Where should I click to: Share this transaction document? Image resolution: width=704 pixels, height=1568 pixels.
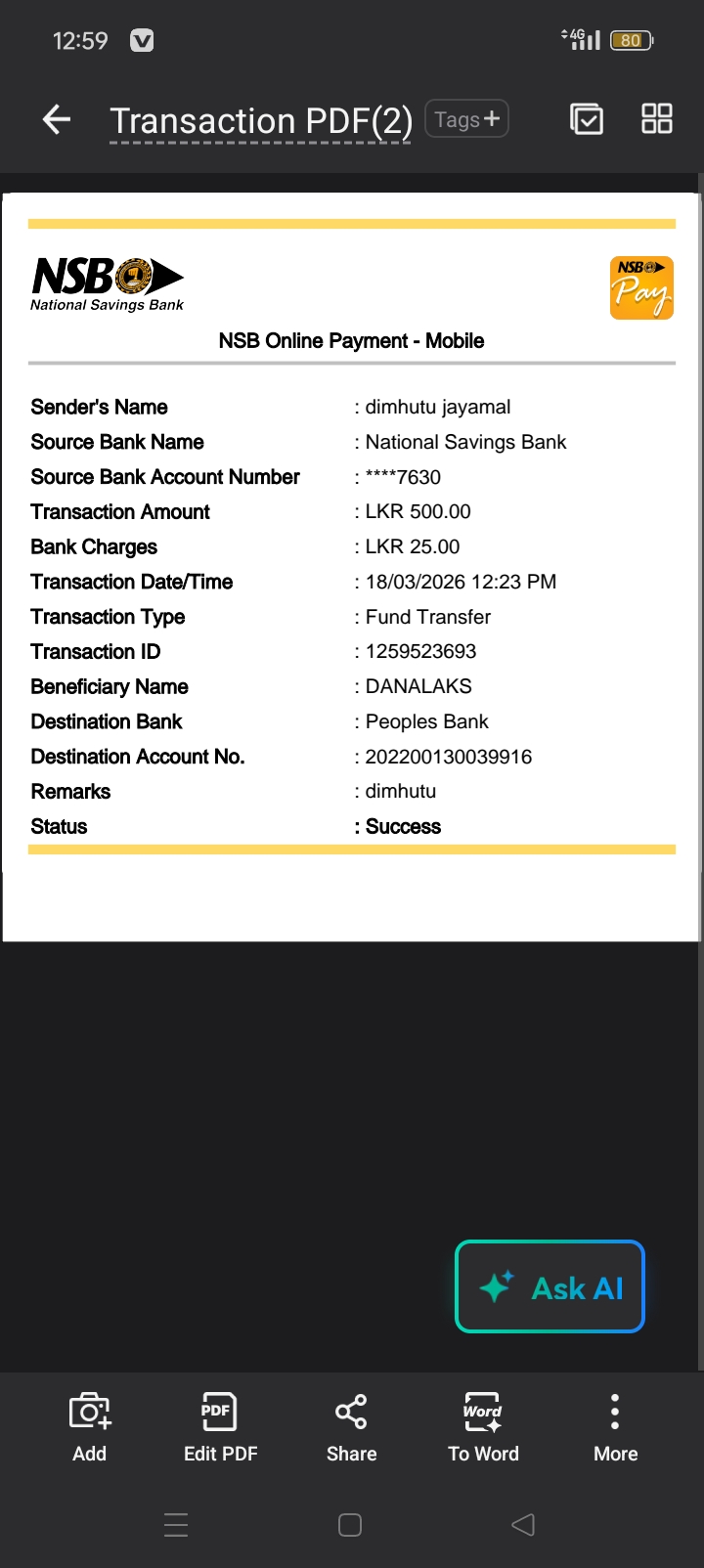tap(351, 1426)
